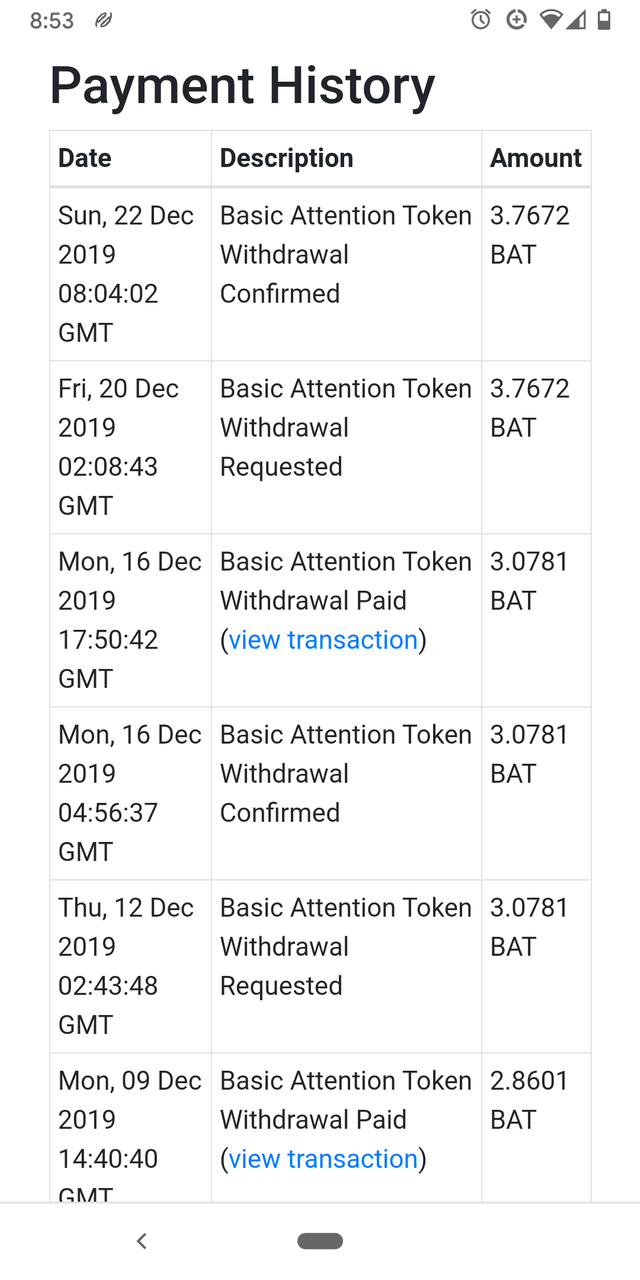Open view transaction link for 09 Dec payment

[323, 1159]
